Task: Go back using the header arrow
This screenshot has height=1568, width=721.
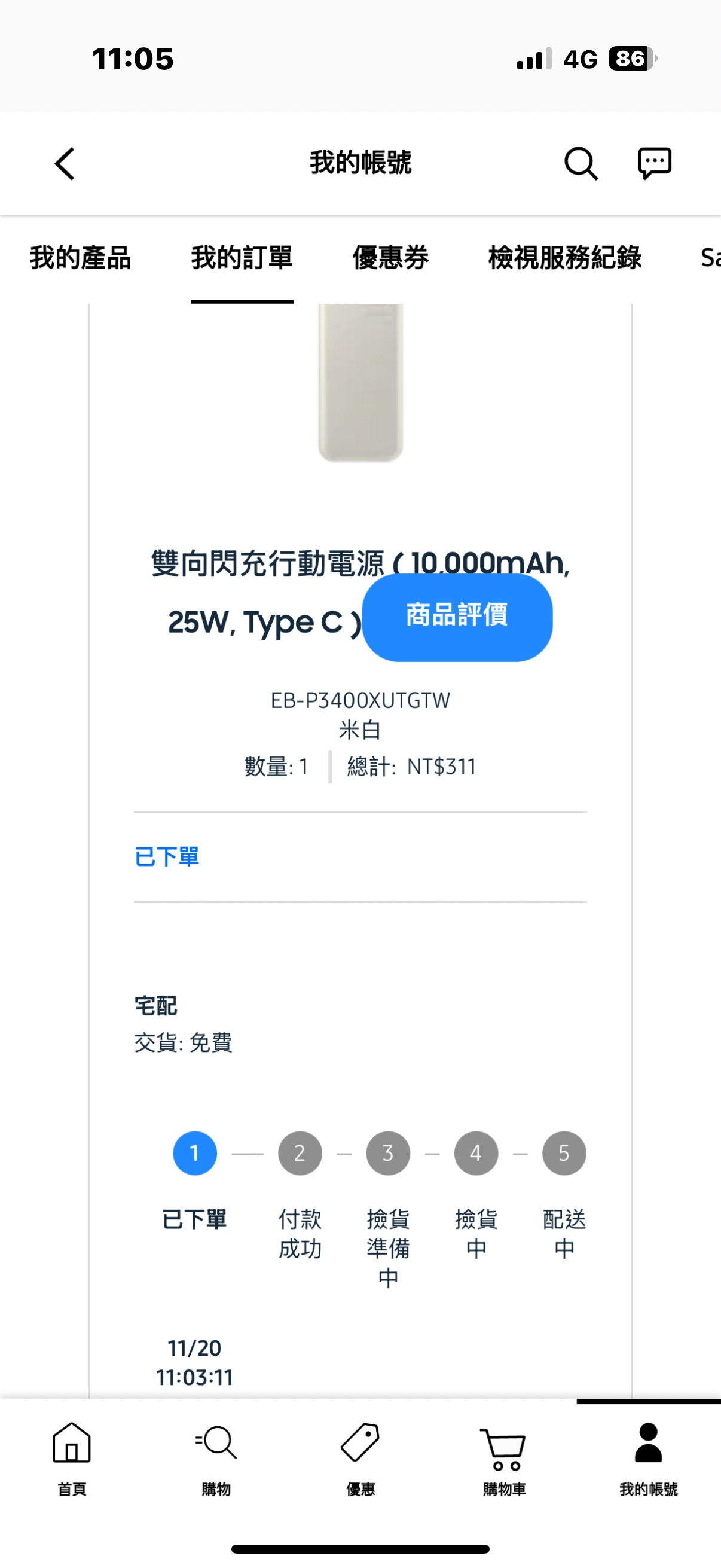Action: (x=65, y=164)
